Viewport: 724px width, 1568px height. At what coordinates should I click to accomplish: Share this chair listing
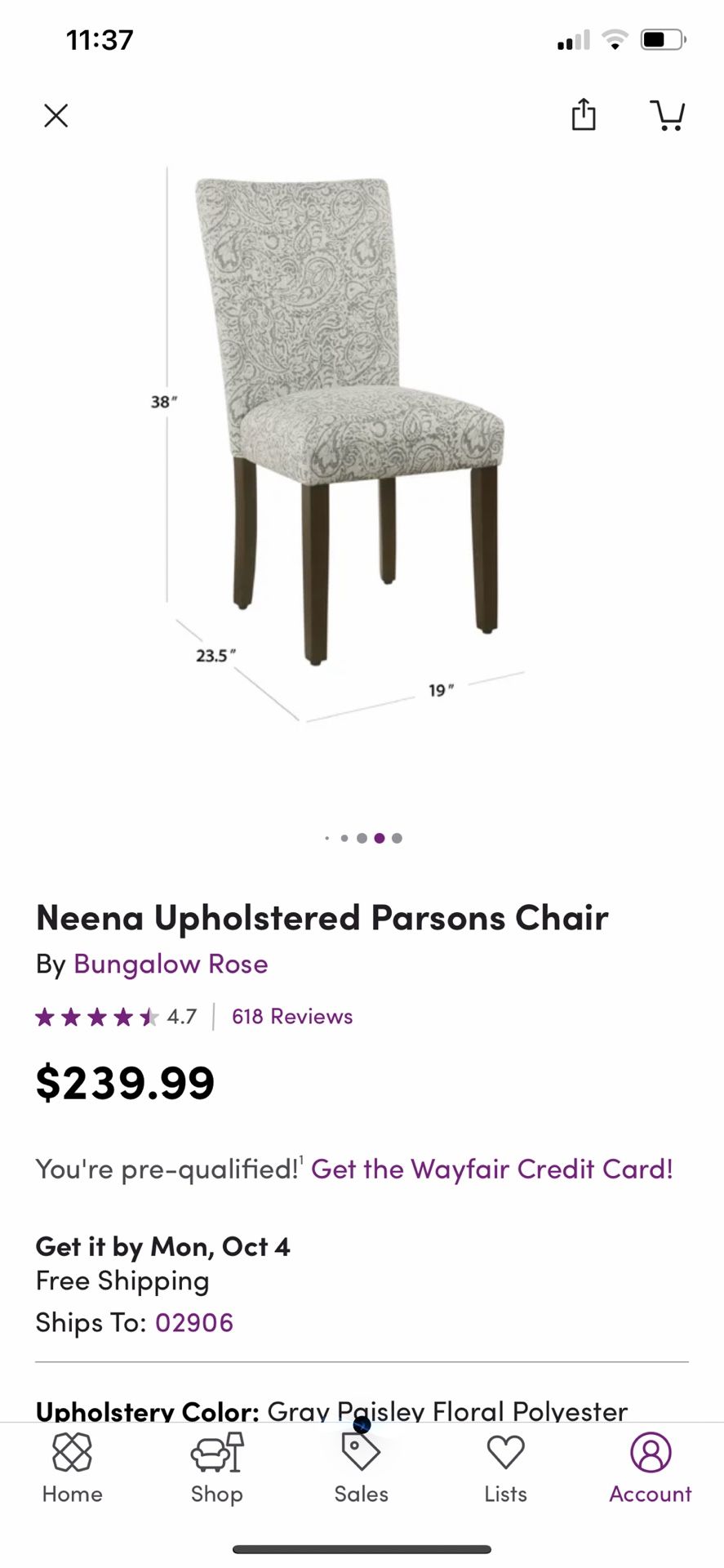tap(584, 114)
